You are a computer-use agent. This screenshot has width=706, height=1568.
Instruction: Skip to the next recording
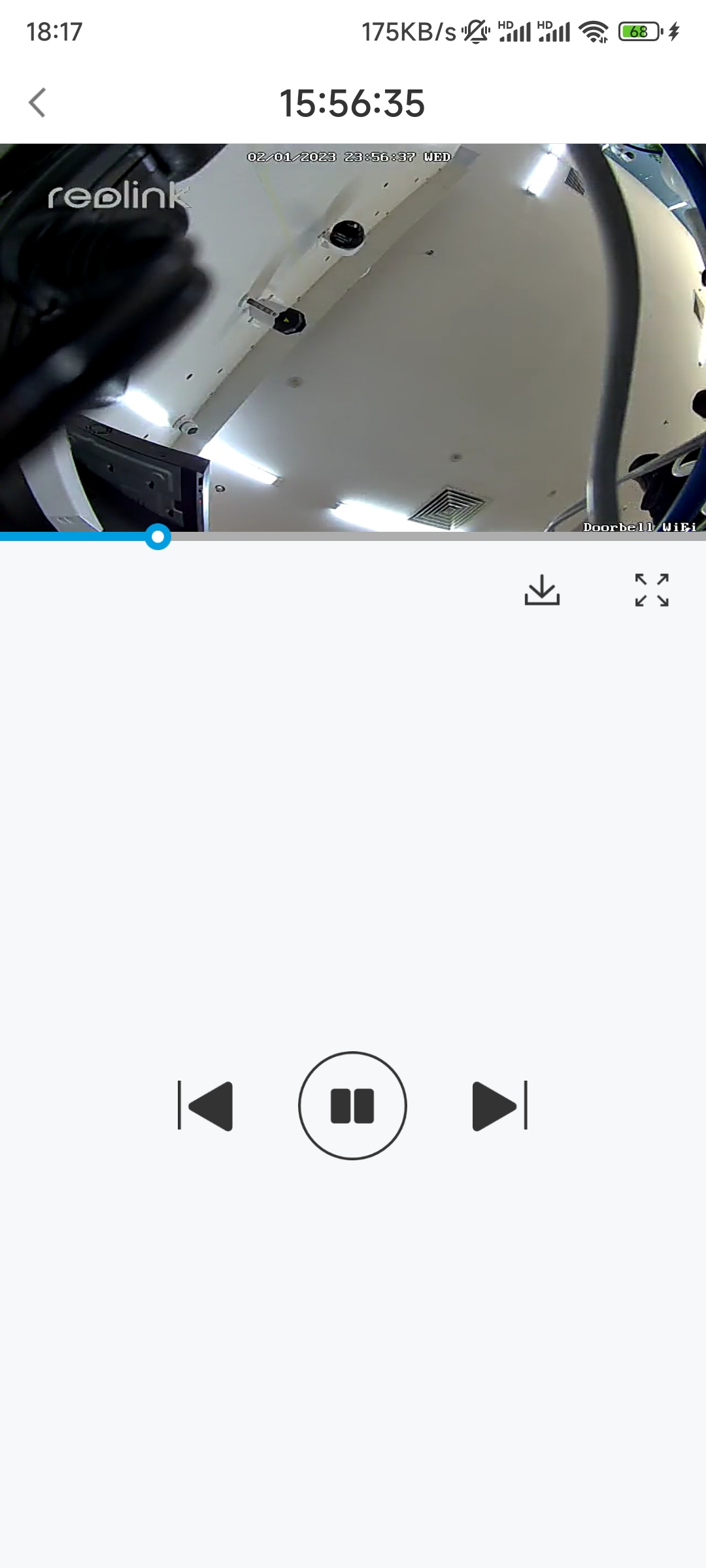coord(500,1105)
